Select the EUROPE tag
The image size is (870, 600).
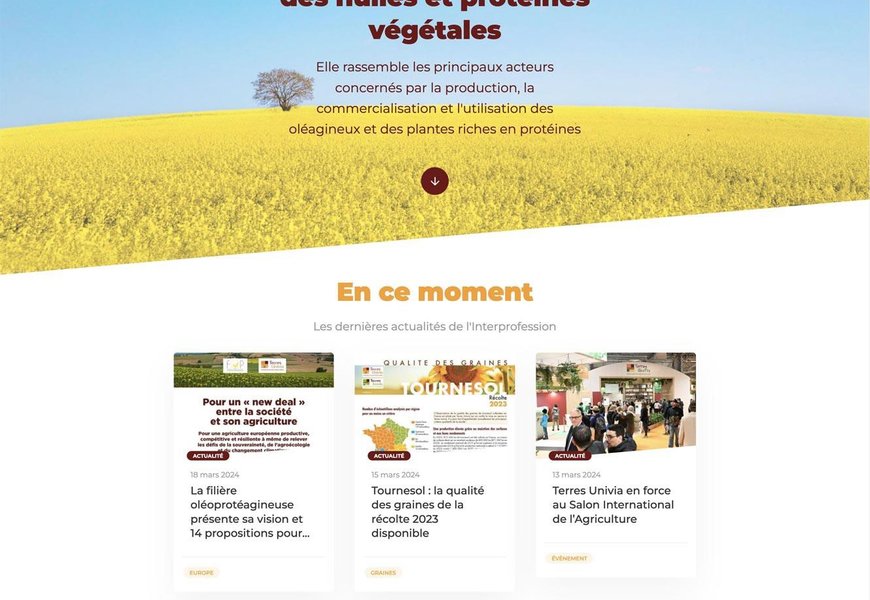(201, 573)
